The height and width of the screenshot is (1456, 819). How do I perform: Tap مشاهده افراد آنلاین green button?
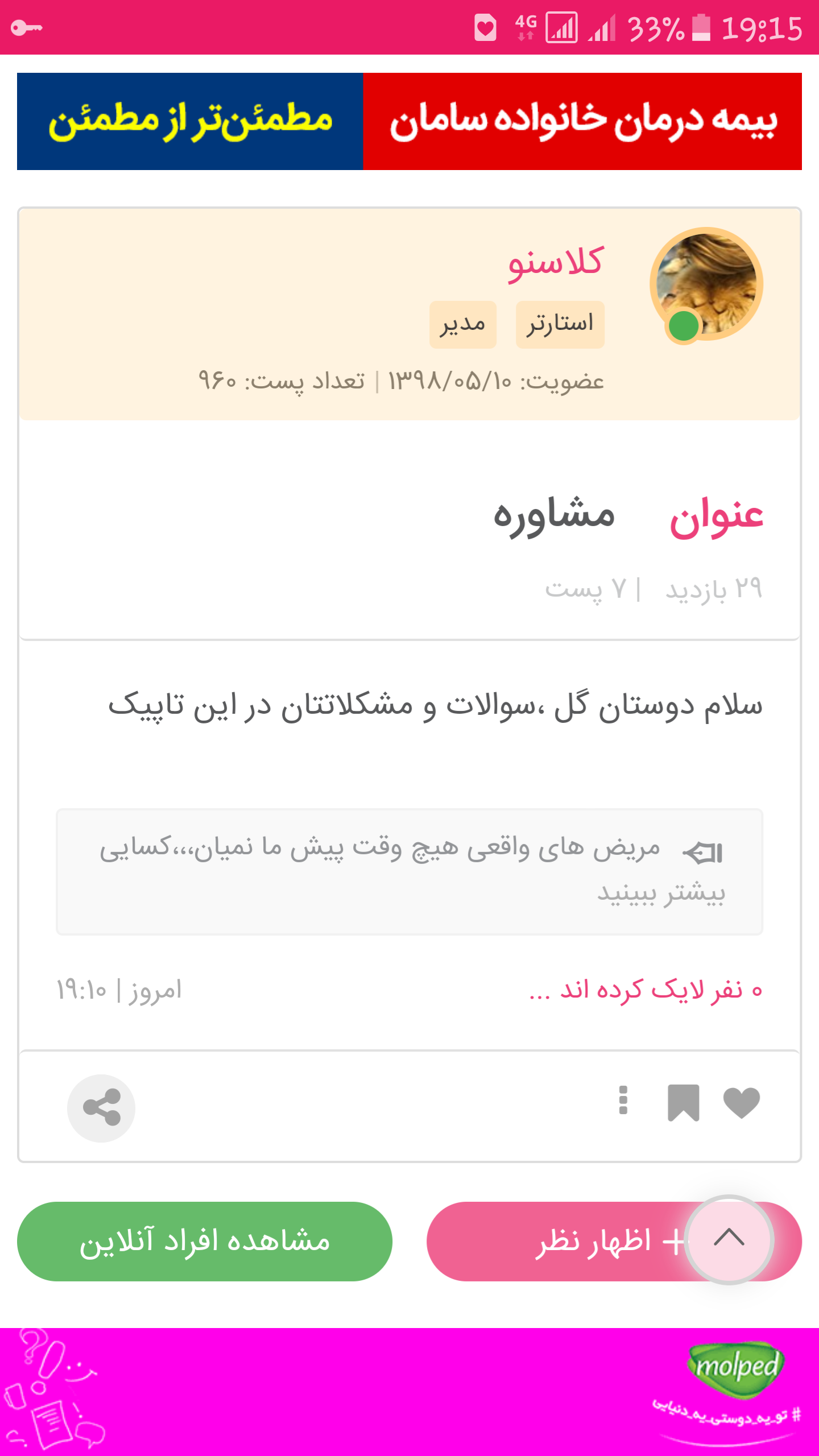pyautogui.click(x=205, y=1241)
